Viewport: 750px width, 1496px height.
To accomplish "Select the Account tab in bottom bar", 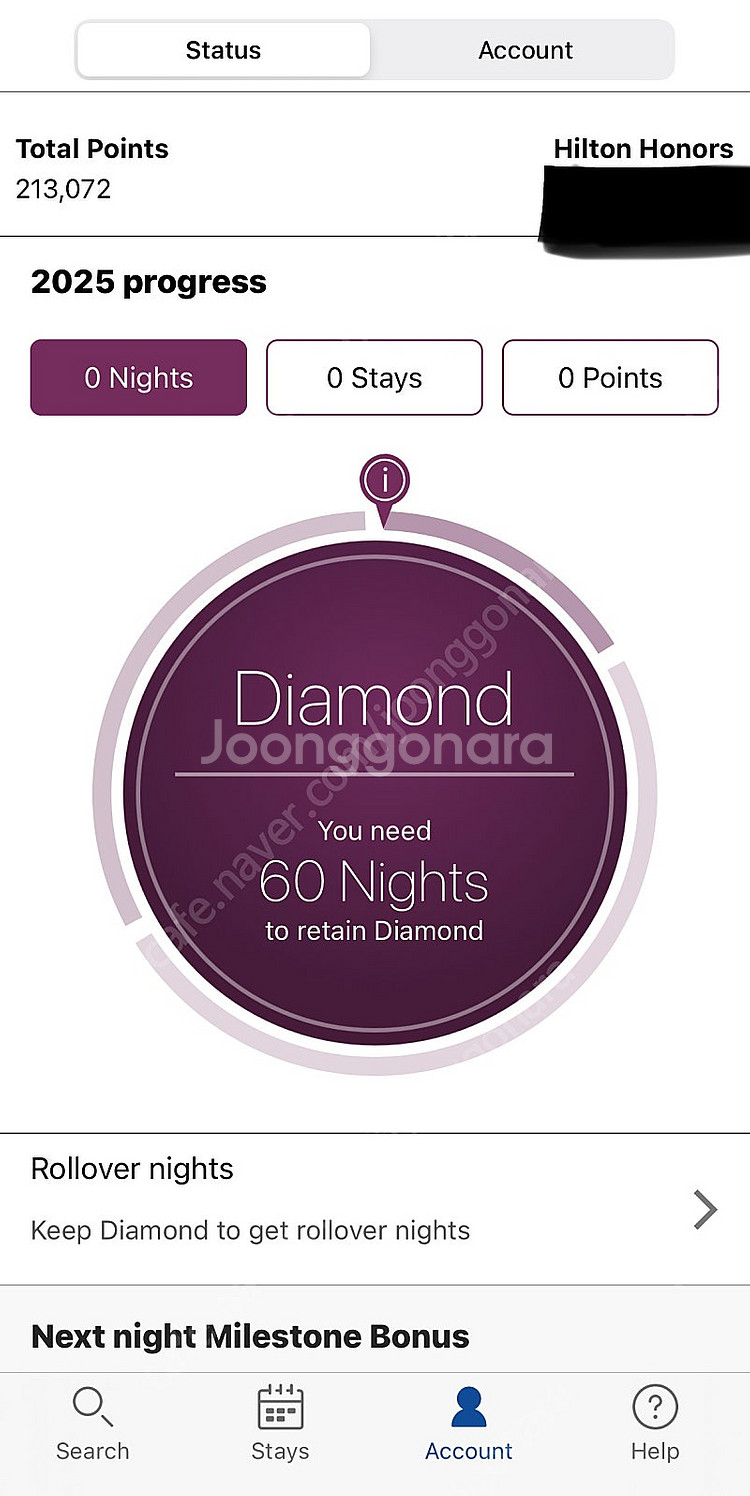I will point(468,1424).
